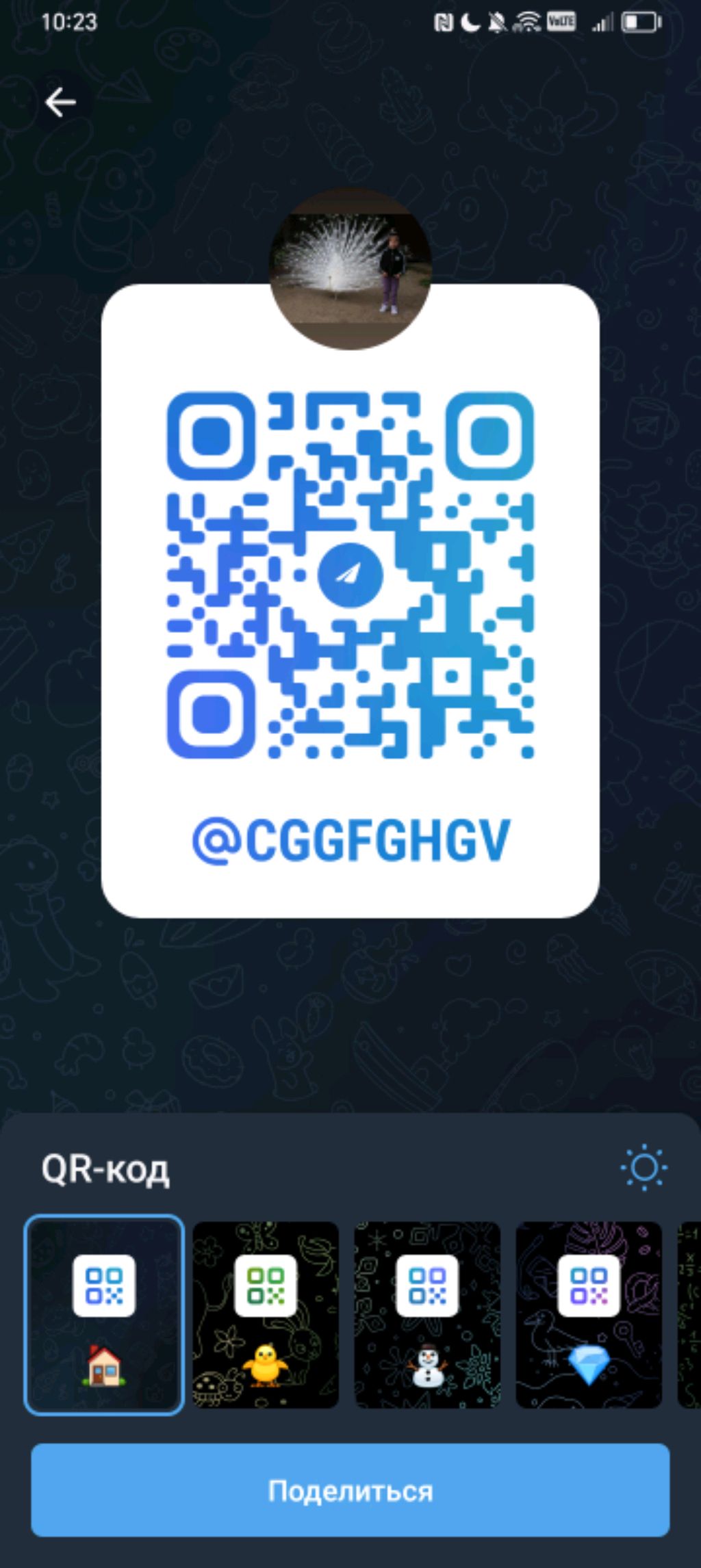Toggle the light/dark mode sun icon
701x1568 pixels.
coord(643,1168)
